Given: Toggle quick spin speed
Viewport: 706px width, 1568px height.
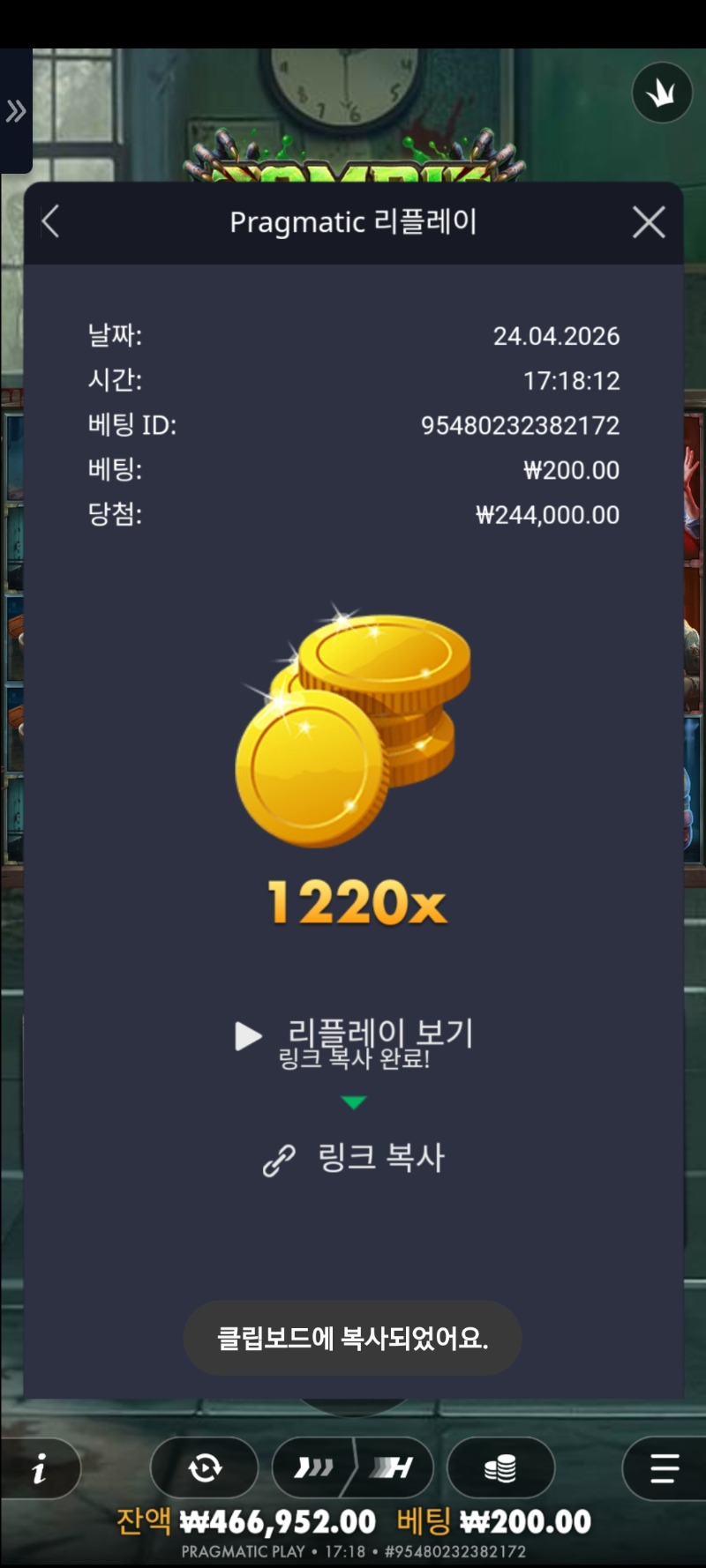Looking at the screenshot, I should tap(314, 1467).
